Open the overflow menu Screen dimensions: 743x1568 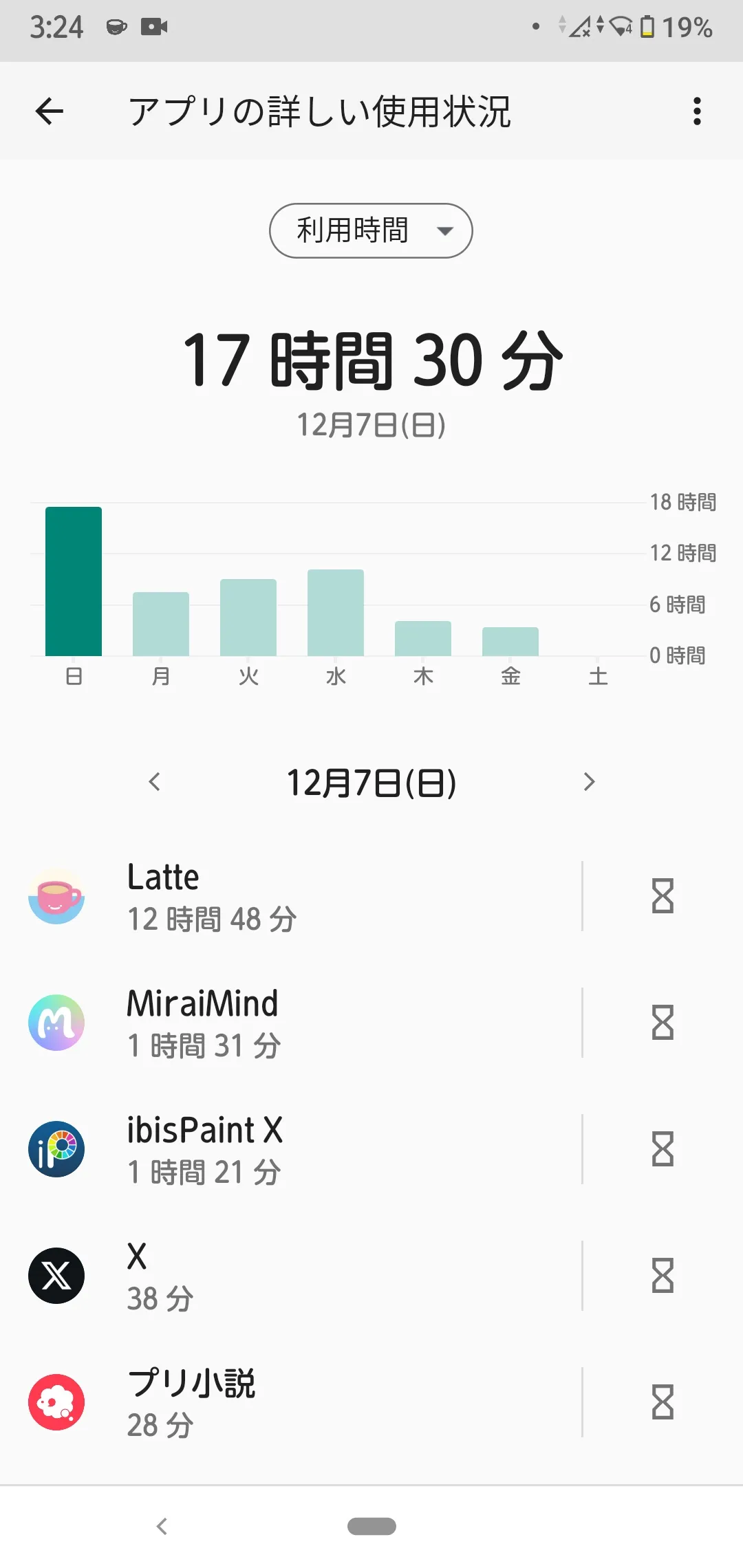coord(697,111)
